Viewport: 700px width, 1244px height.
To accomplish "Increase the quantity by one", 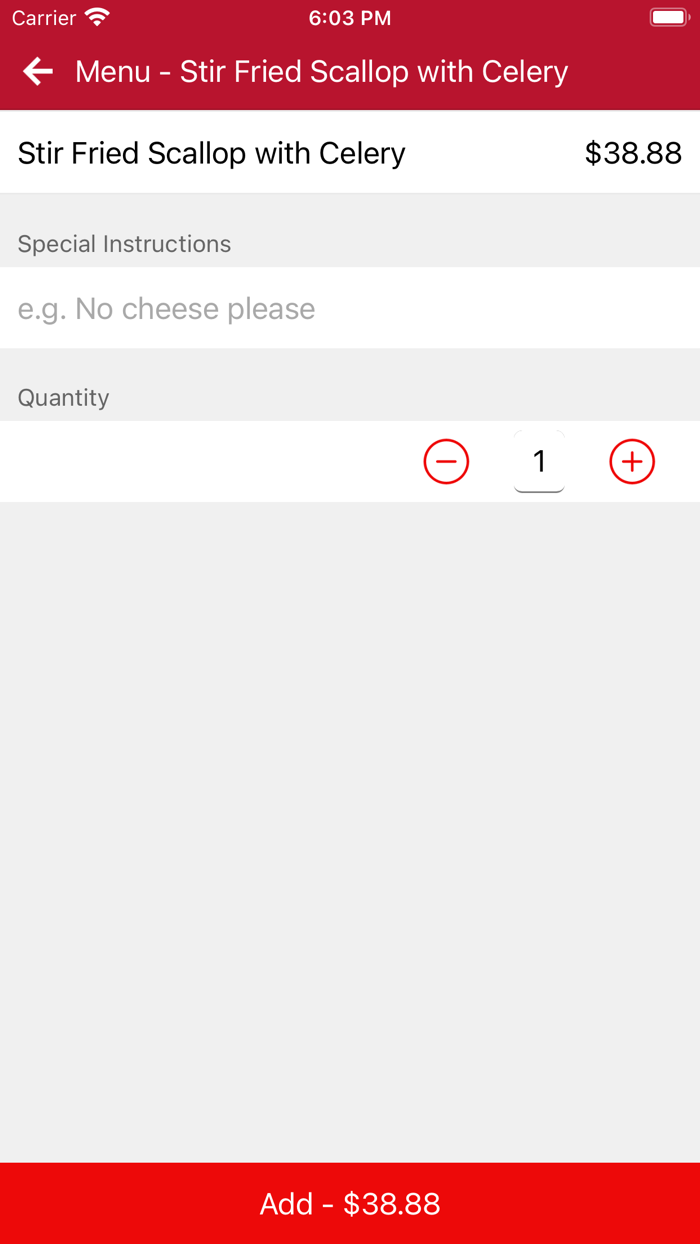I will (632, 462).
